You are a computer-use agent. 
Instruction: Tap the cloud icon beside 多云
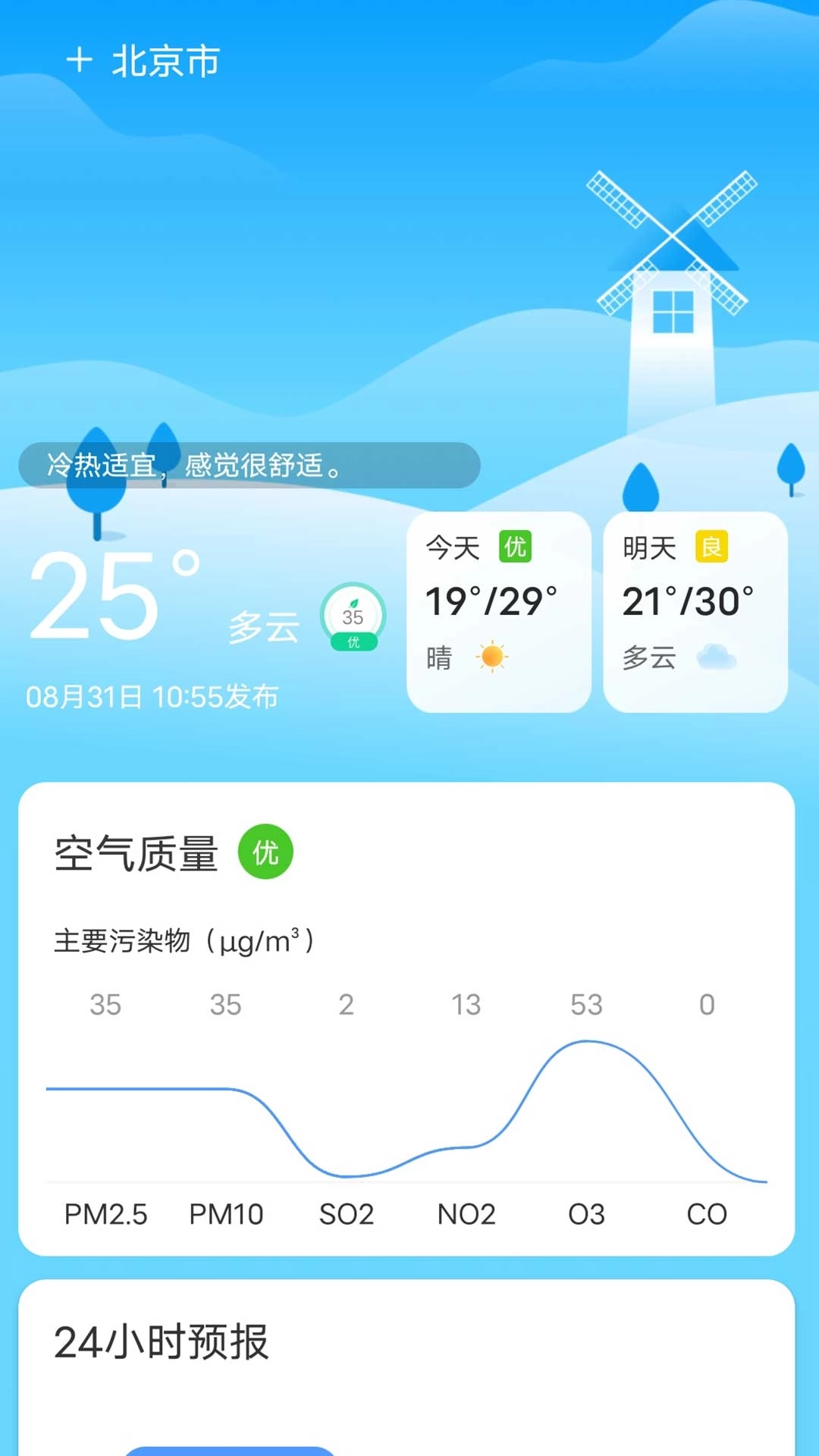pos(716,655)
